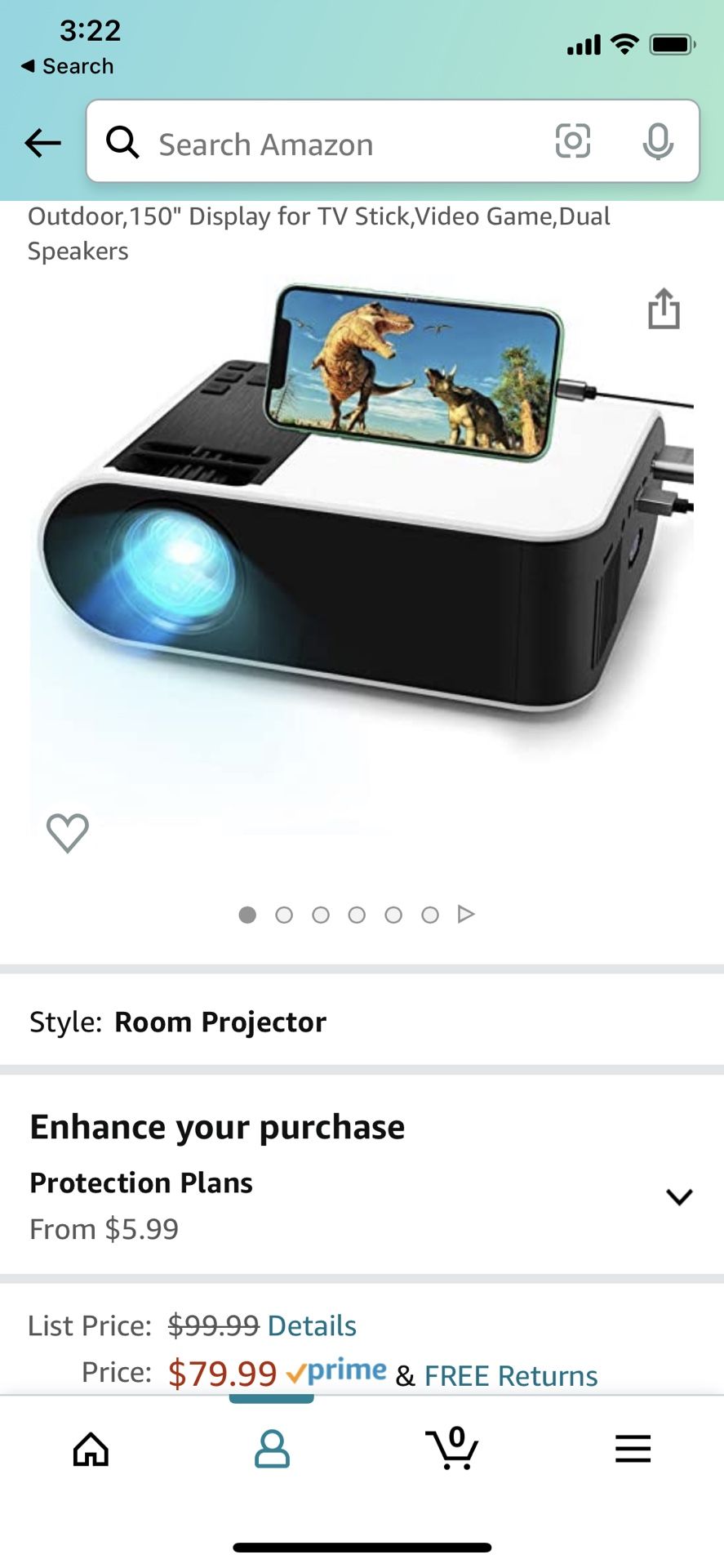Open the hamburger menu tab
This screenshot has width=724, height=1568.
pos(633,1449)
